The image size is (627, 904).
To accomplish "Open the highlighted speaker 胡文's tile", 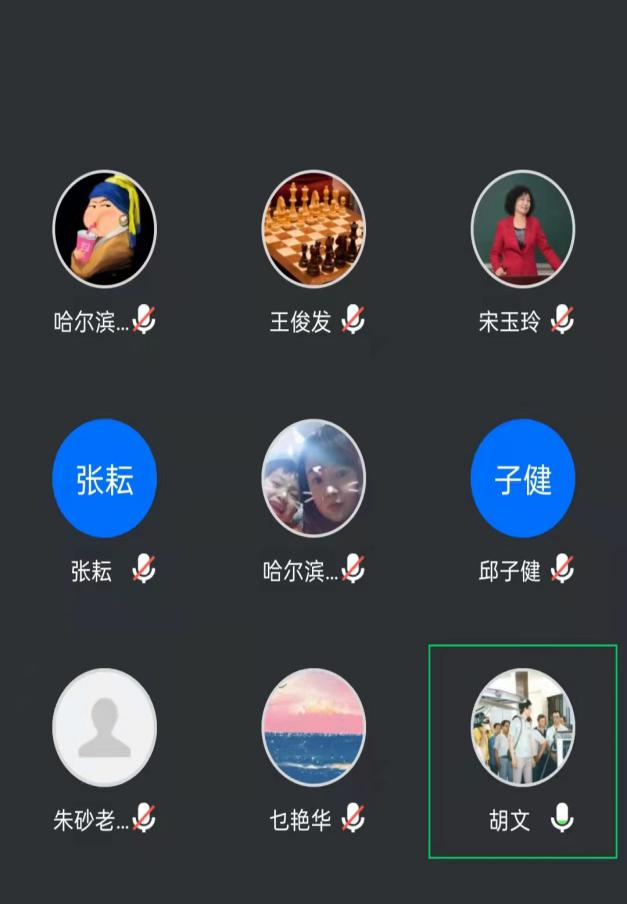I will coord(522,727).
